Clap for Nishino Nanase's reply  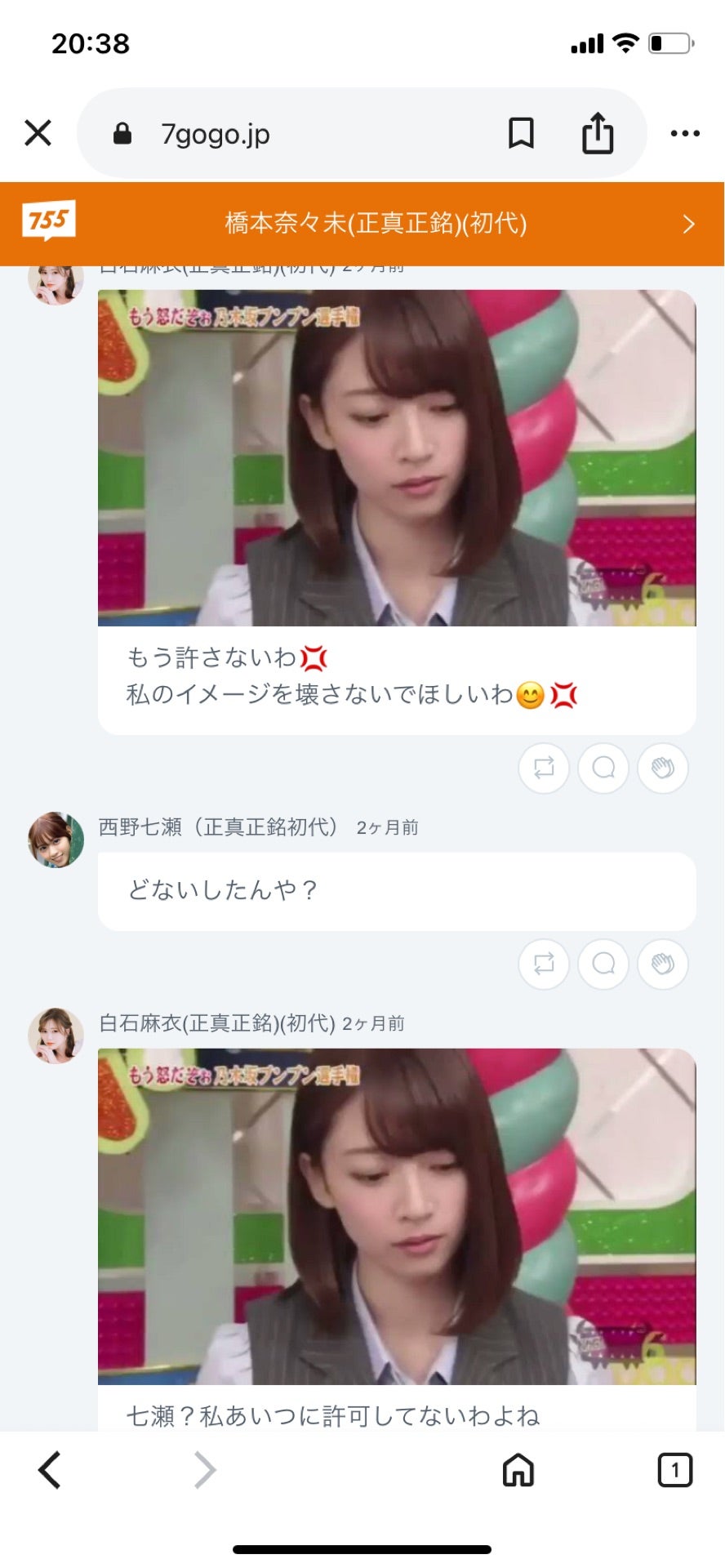(x=662, y=964)
